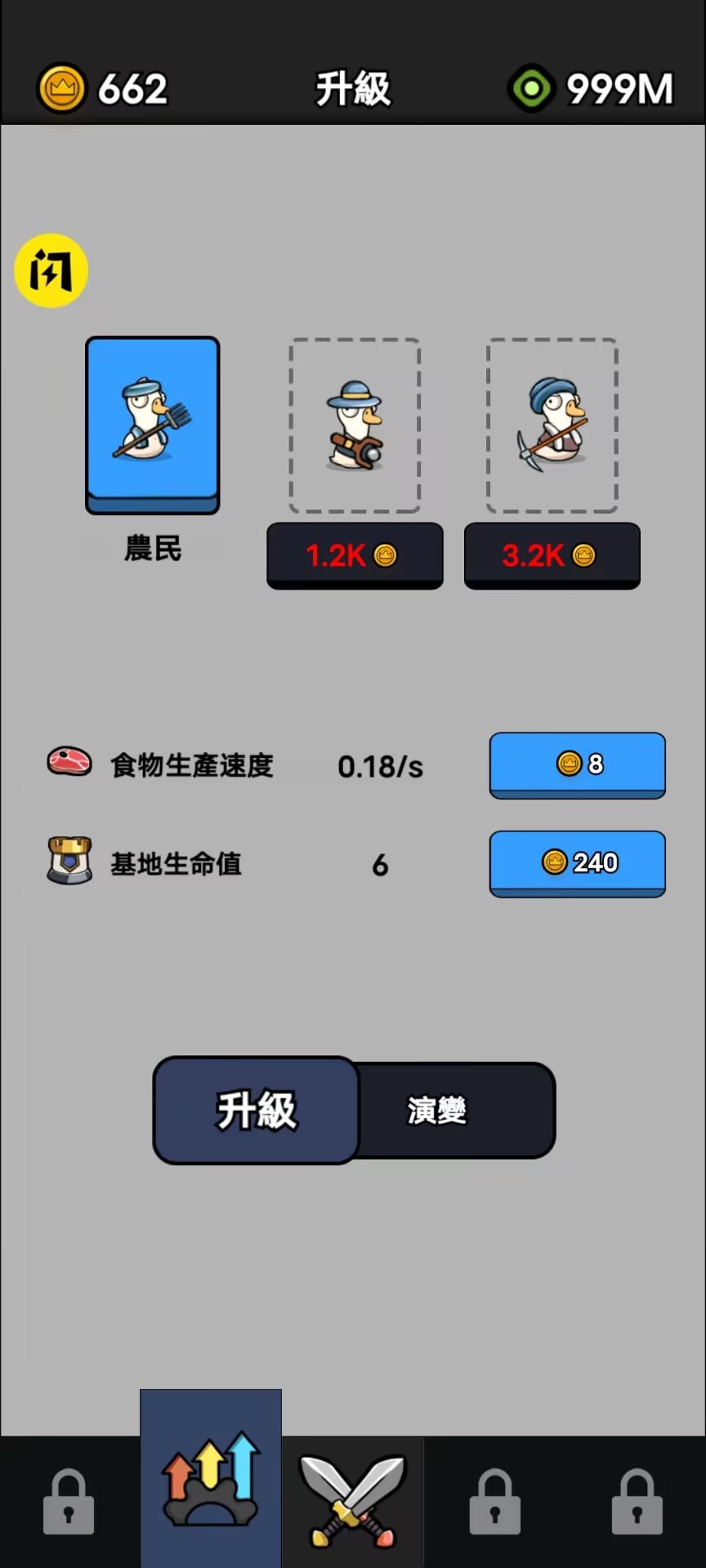Image resolution: width=706 pixels, height=1568 pixels.
Task: Tap the gold coin icon showing 662
Action: click(61, 87)
